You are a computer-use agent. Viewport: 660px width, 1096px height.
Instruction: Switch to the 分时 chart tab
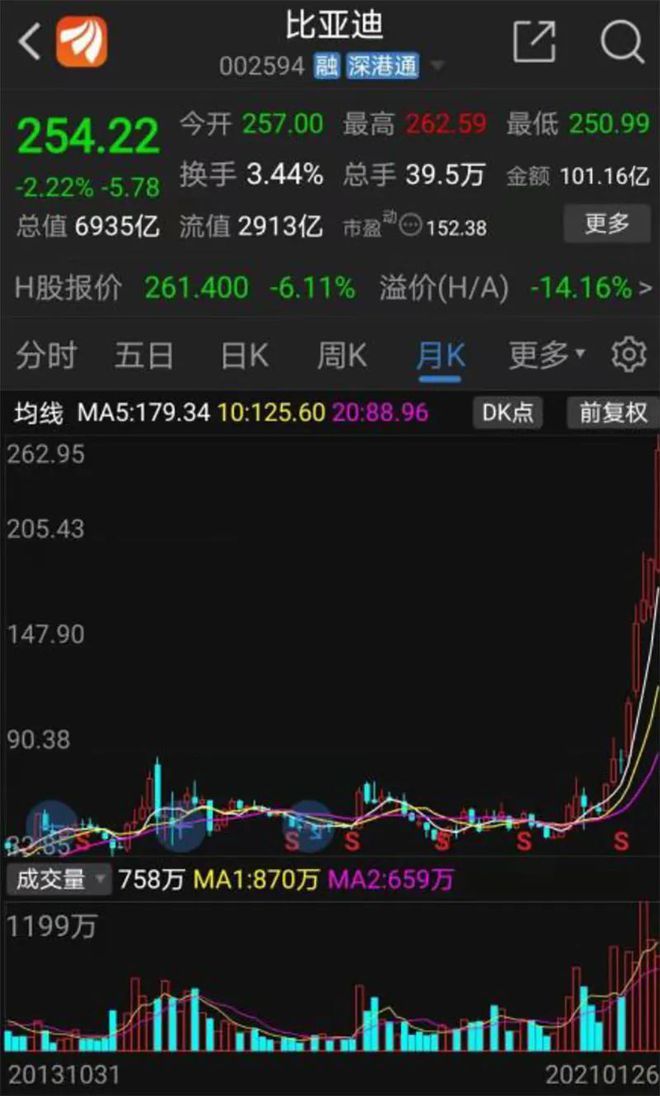pyautogui.click(x=46, y=355)
